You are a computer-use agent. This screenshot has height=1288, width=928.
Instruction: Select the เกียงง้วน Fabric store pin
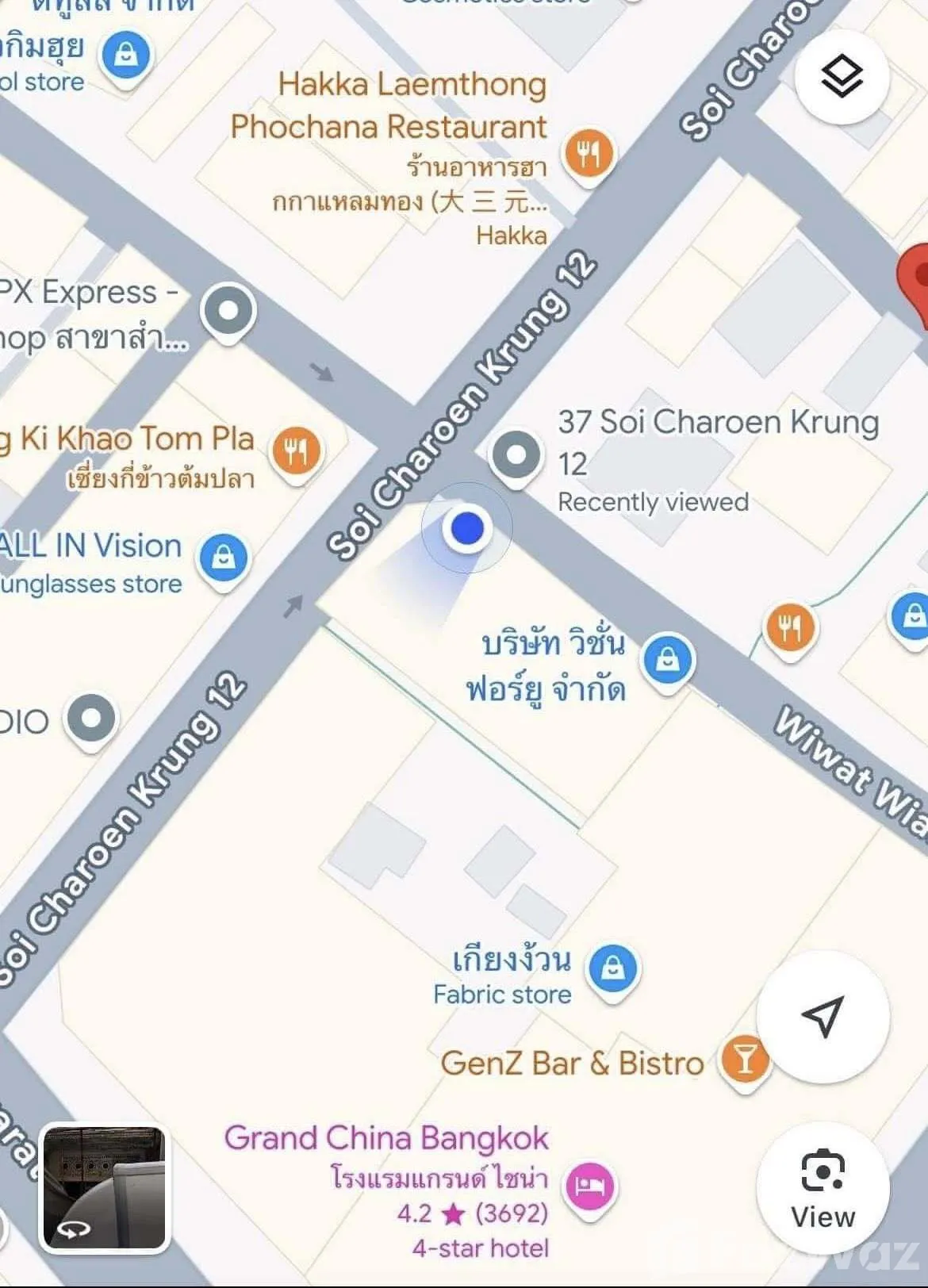point(613,969)
